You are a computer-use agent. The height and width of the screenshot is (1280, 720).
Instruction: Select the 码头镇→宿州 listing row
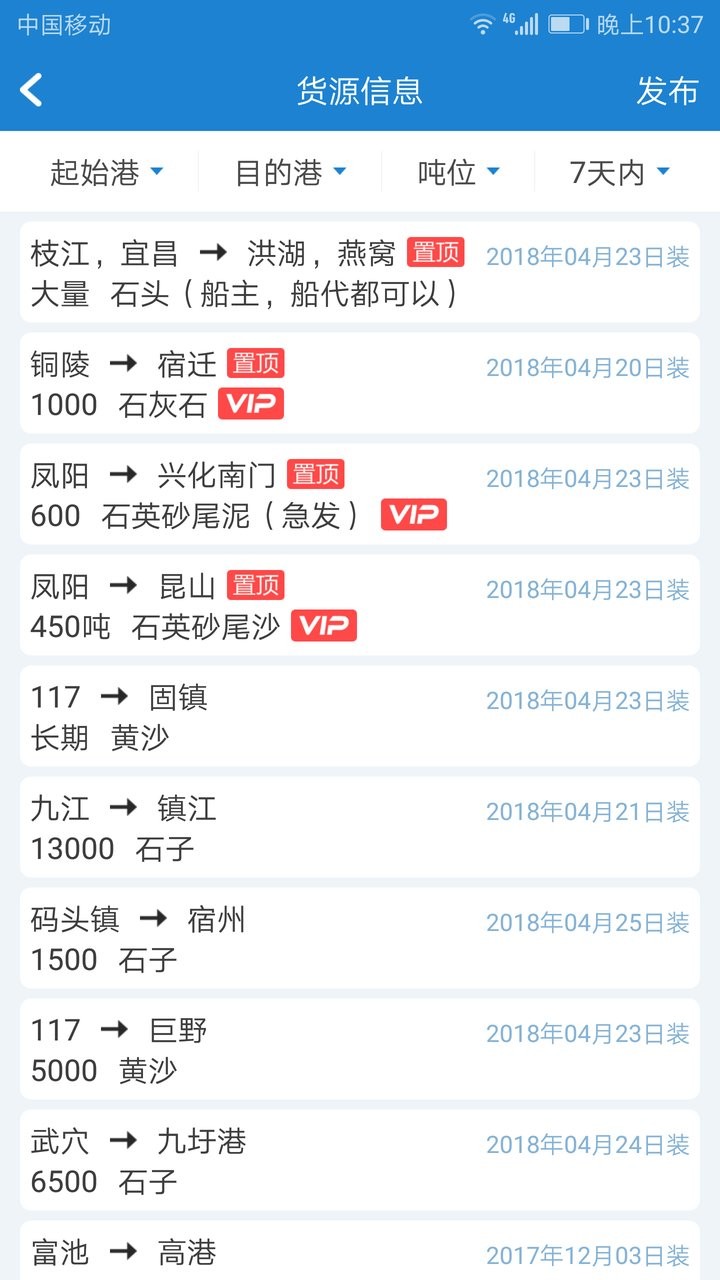tap(360, 938)
